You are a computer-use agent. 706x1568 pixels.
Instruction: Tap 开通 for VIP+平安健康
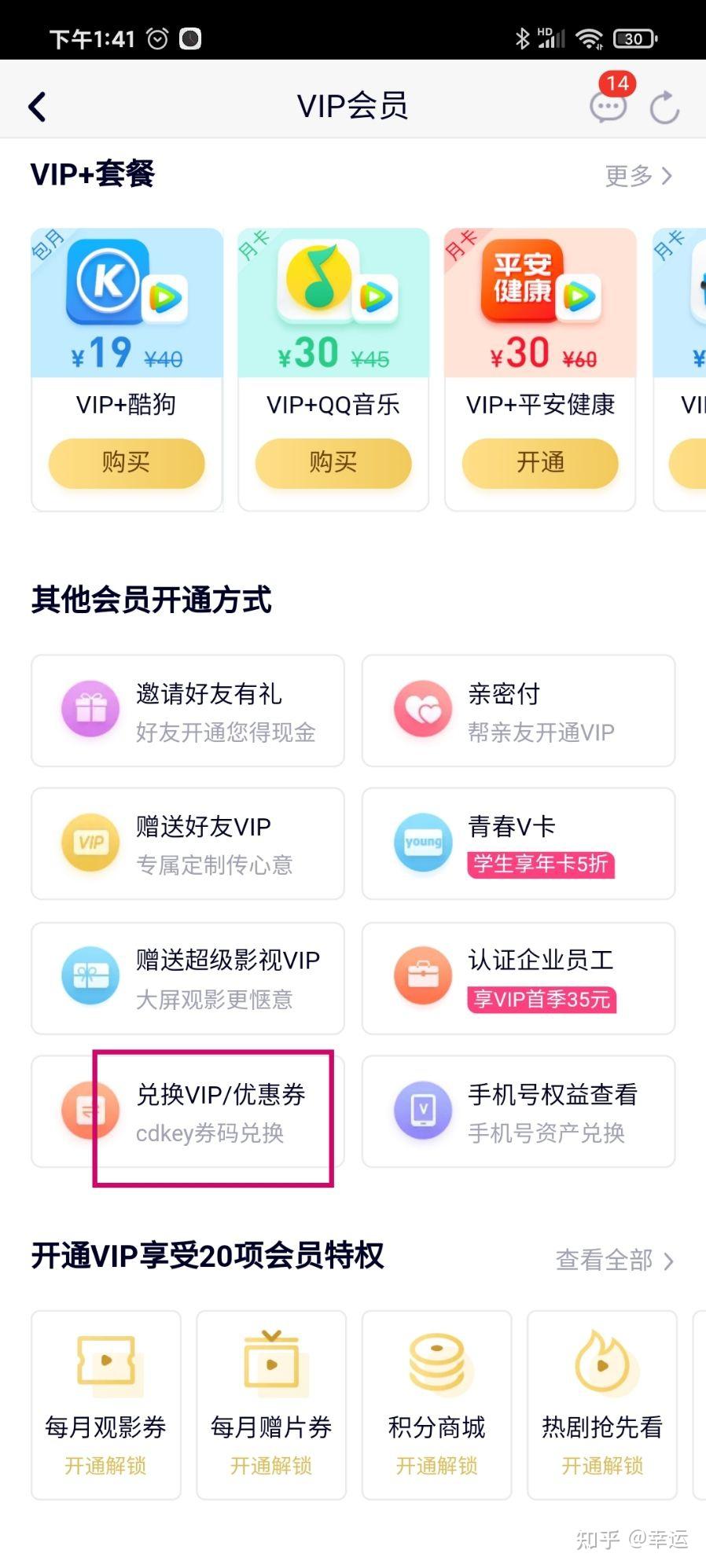(540, 462)
